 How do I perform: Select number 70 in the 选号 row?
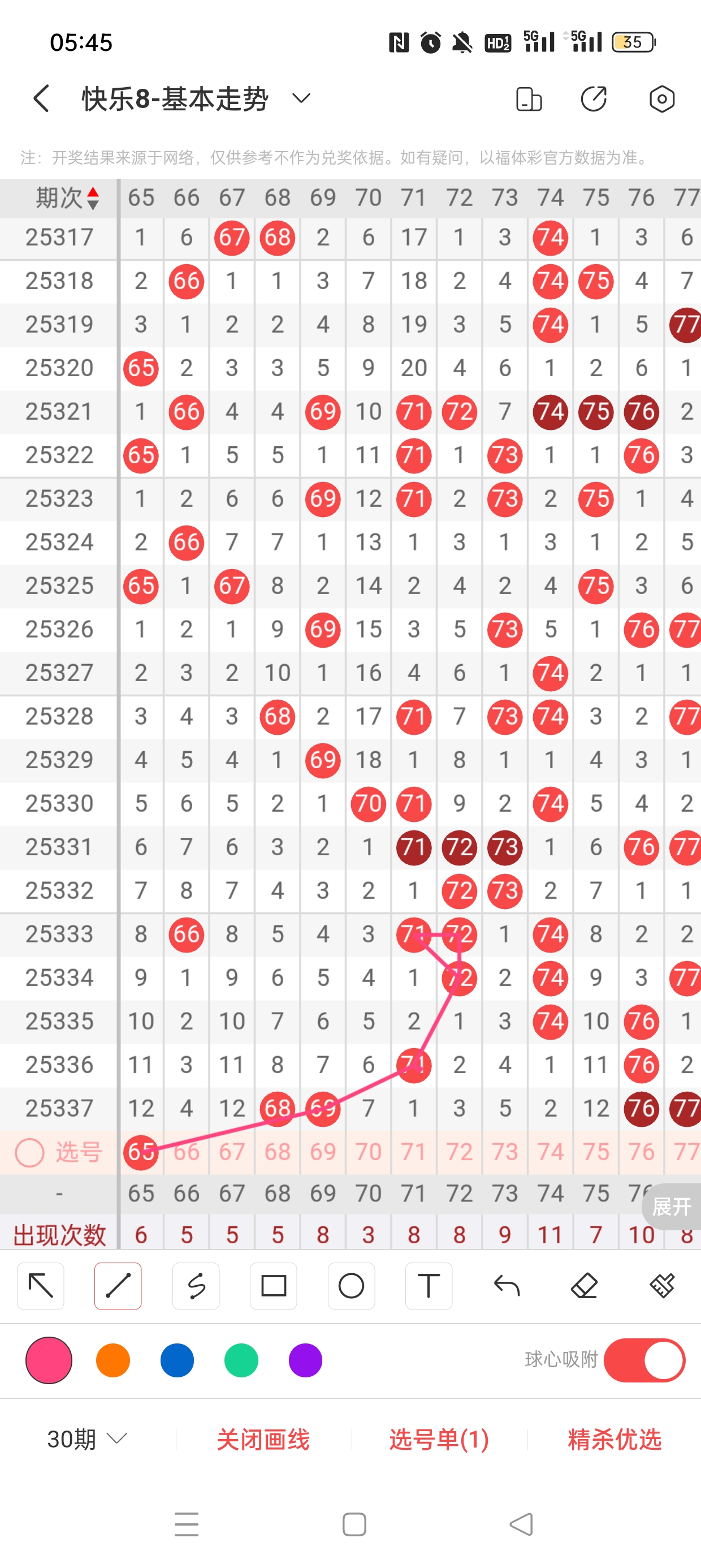(x=368, y=1152)
